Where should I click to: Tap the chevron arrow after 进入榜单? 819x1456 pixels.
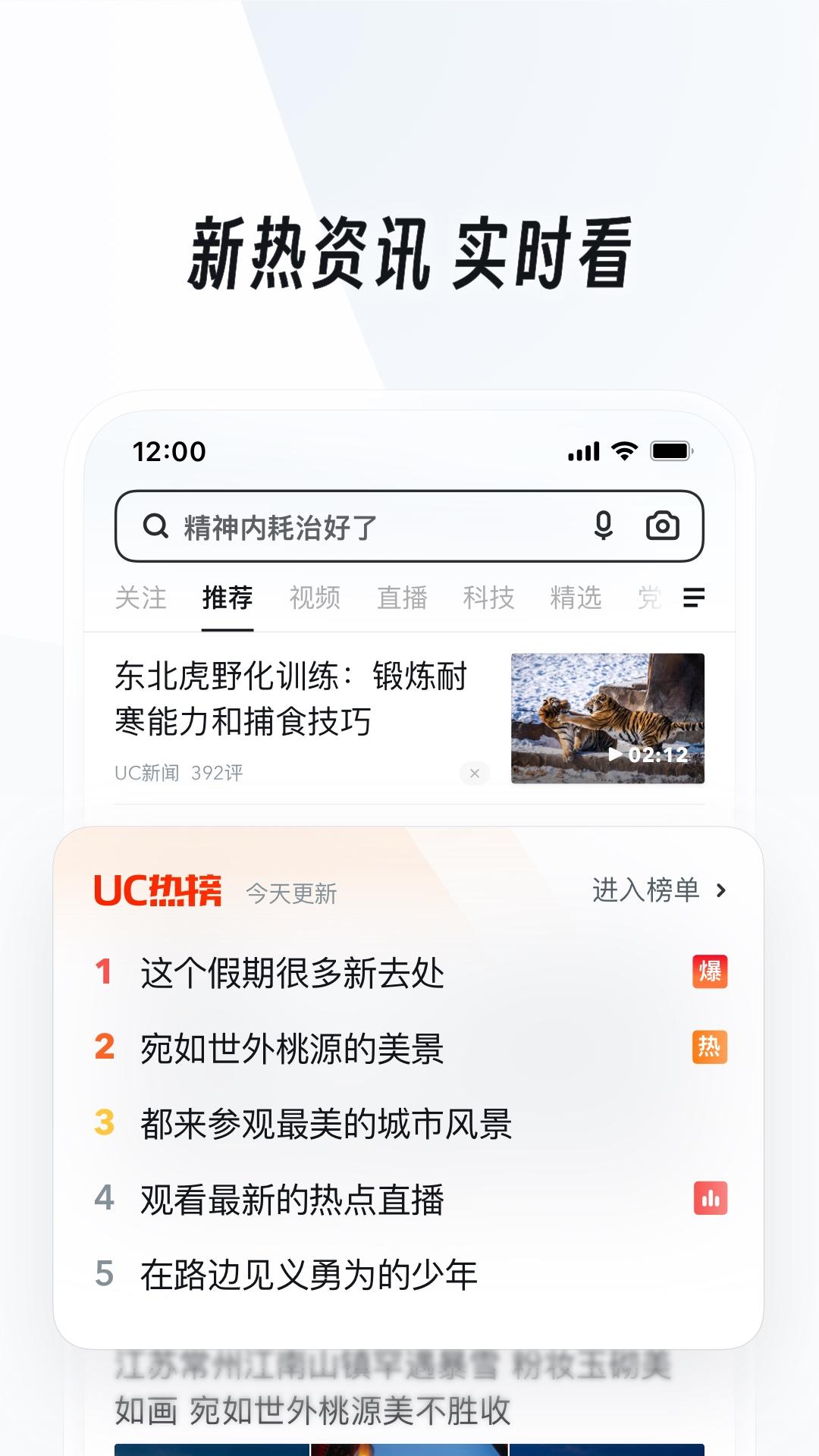(722, 893)
